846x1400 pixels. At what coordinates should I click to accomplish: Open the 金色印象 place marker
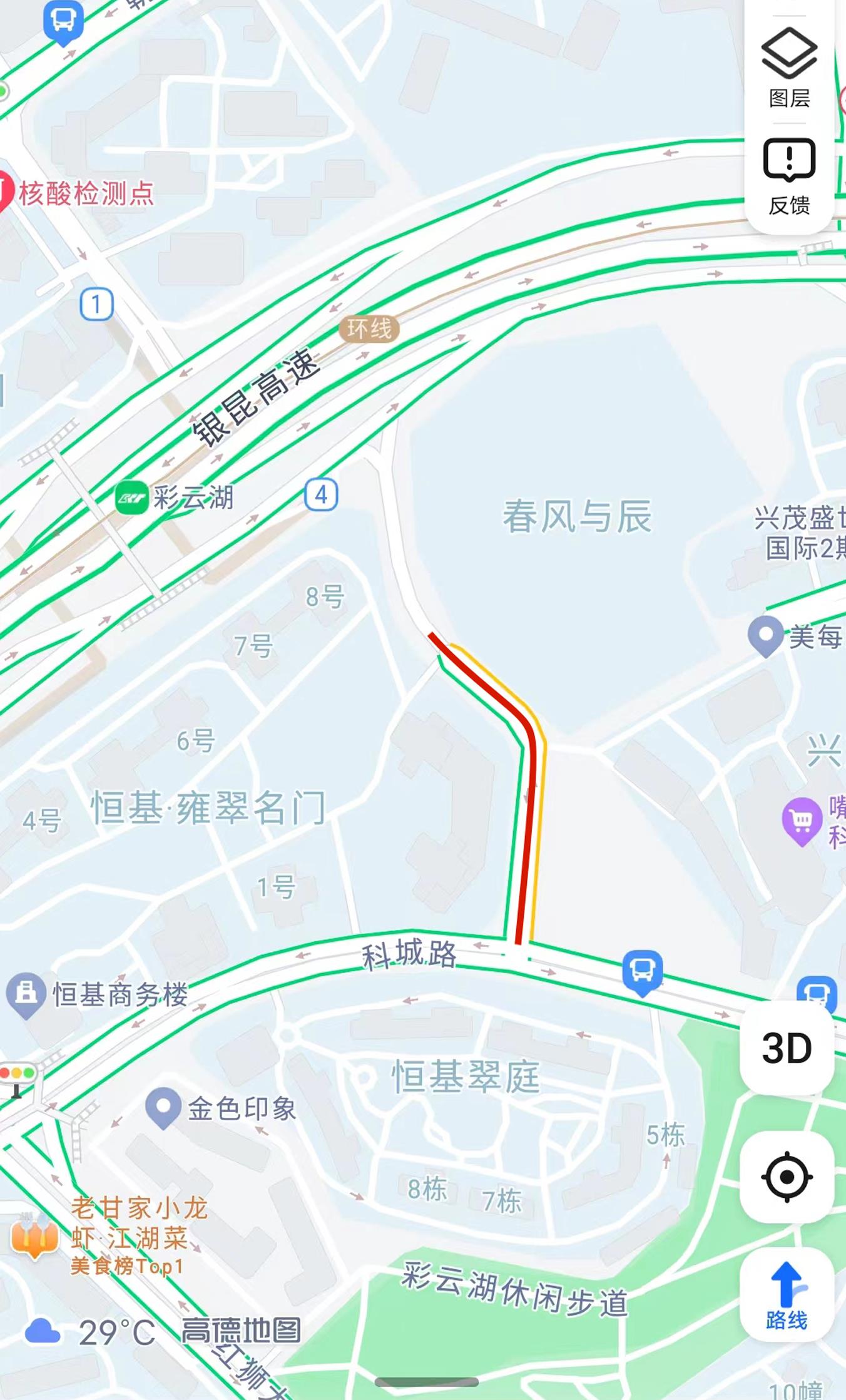pos(163,1108)
